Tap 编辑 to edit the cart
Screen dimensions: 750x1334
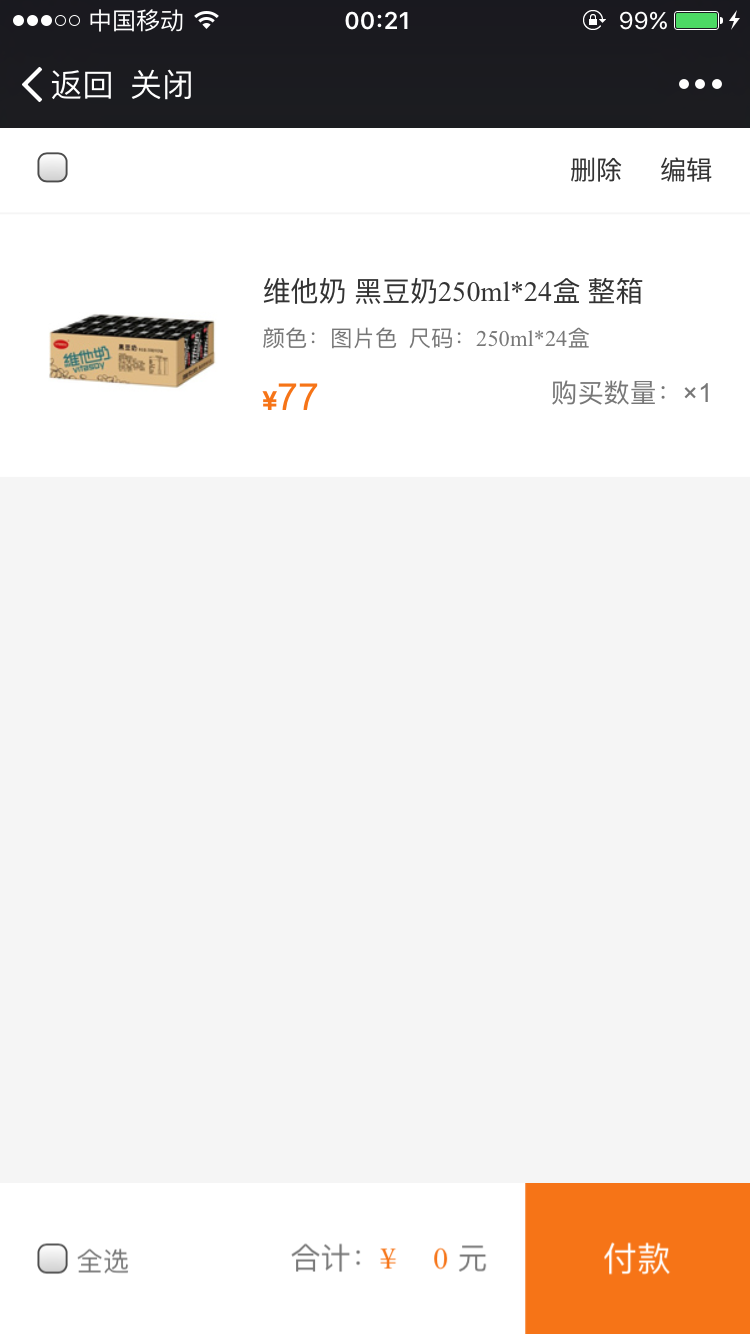(686, 170)
